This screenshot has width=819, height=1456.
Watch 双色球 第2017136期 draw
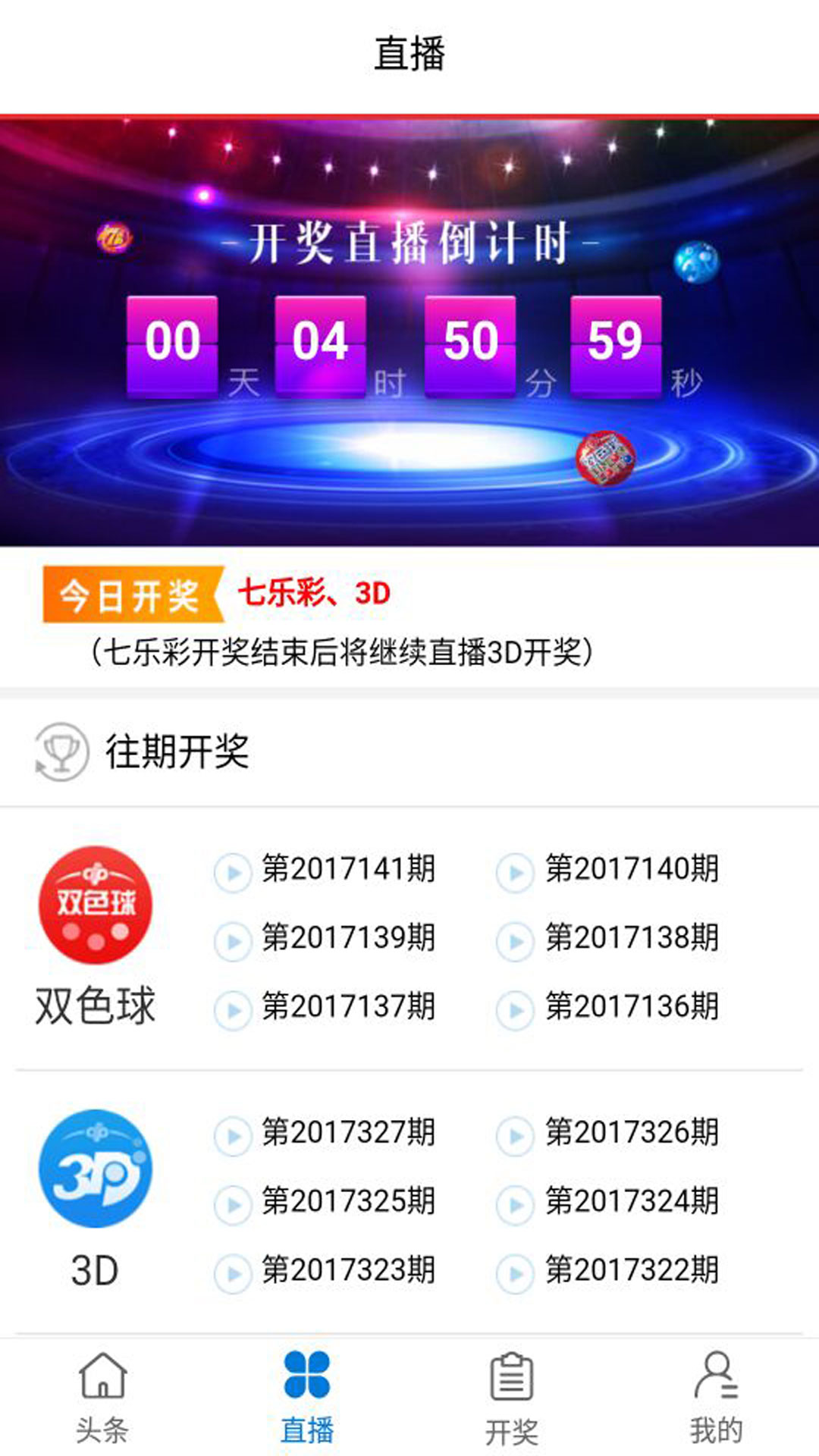(x=609, y=1008)
